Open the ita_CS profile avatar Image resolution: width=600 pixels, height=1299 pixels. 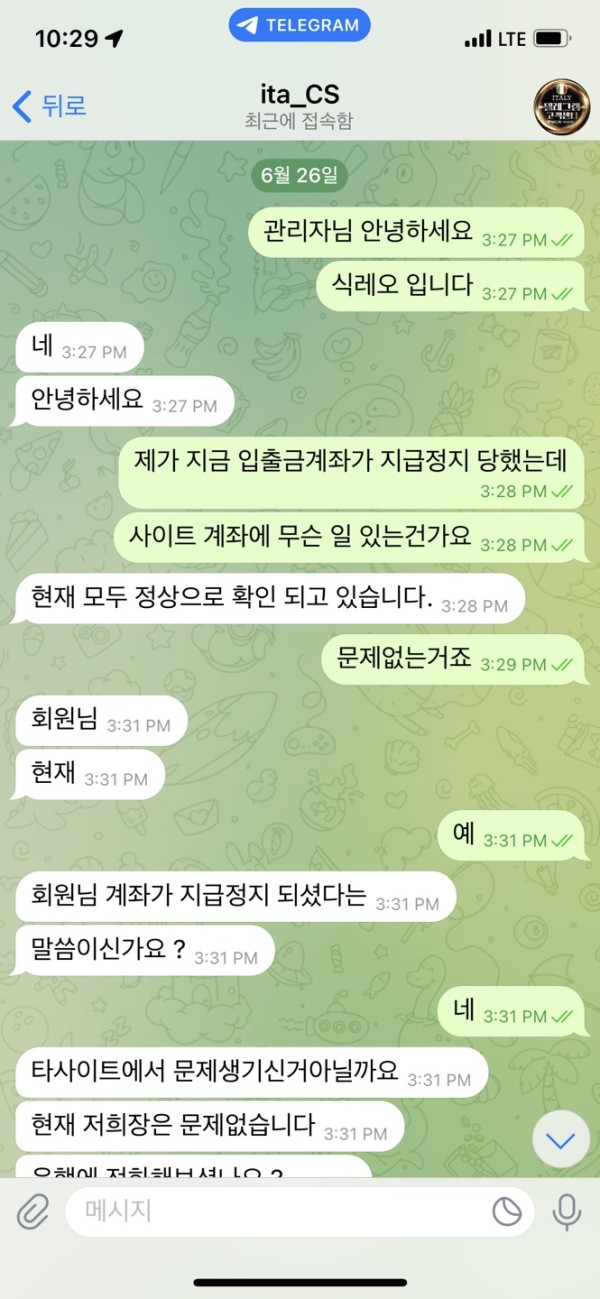561,106
